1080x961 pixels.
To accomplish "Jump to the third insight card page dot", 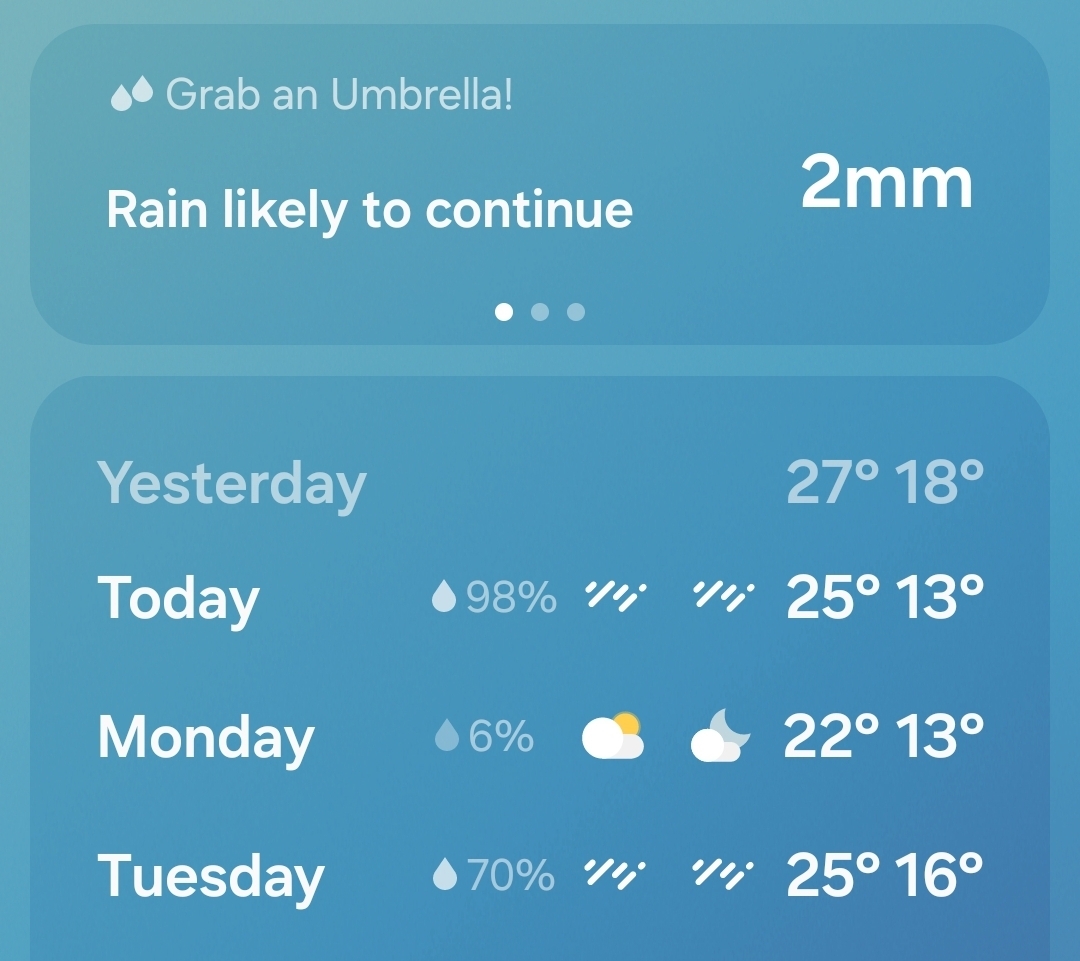I will click(576, 312).
